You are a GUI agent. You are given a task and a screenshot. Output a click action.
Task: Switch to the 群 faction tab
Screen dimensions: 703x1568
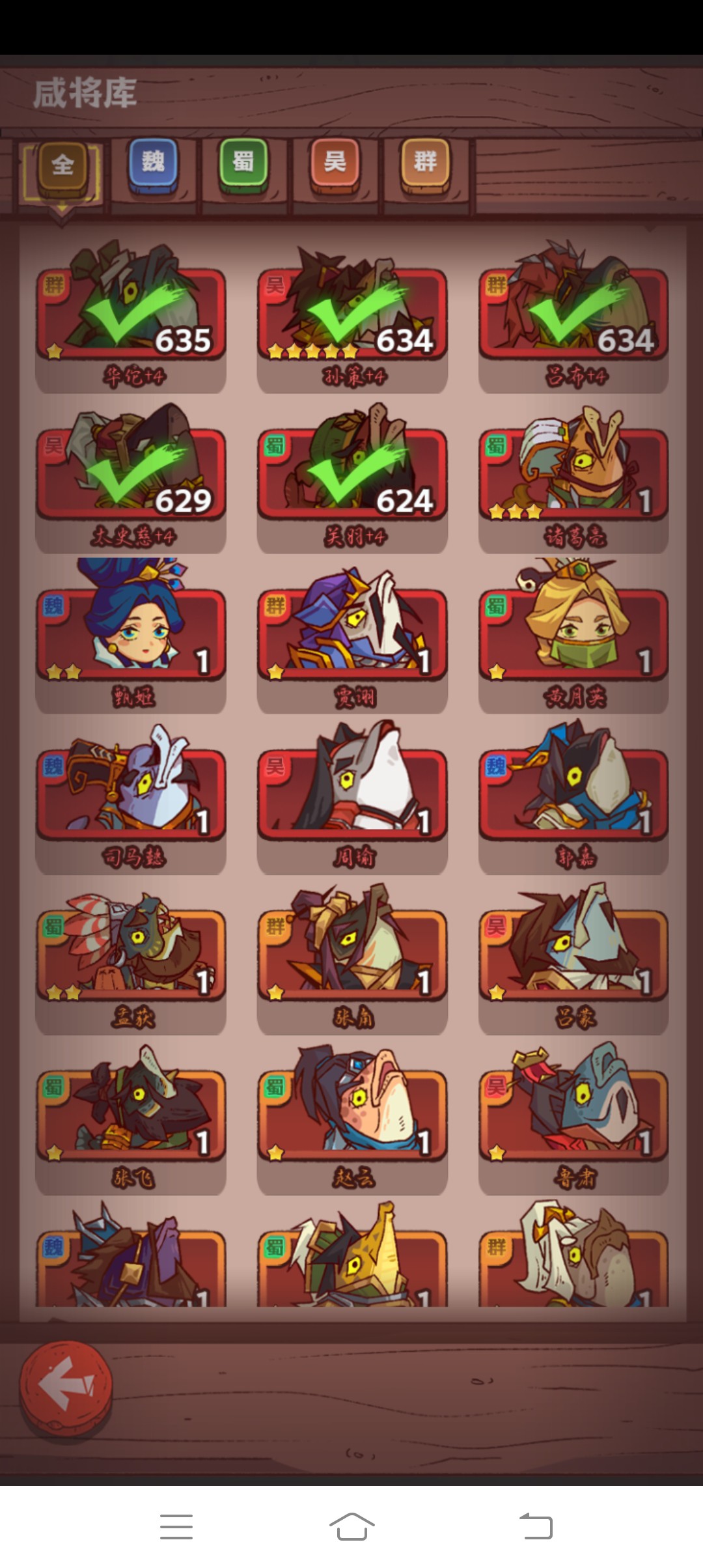tap(425, 163)
